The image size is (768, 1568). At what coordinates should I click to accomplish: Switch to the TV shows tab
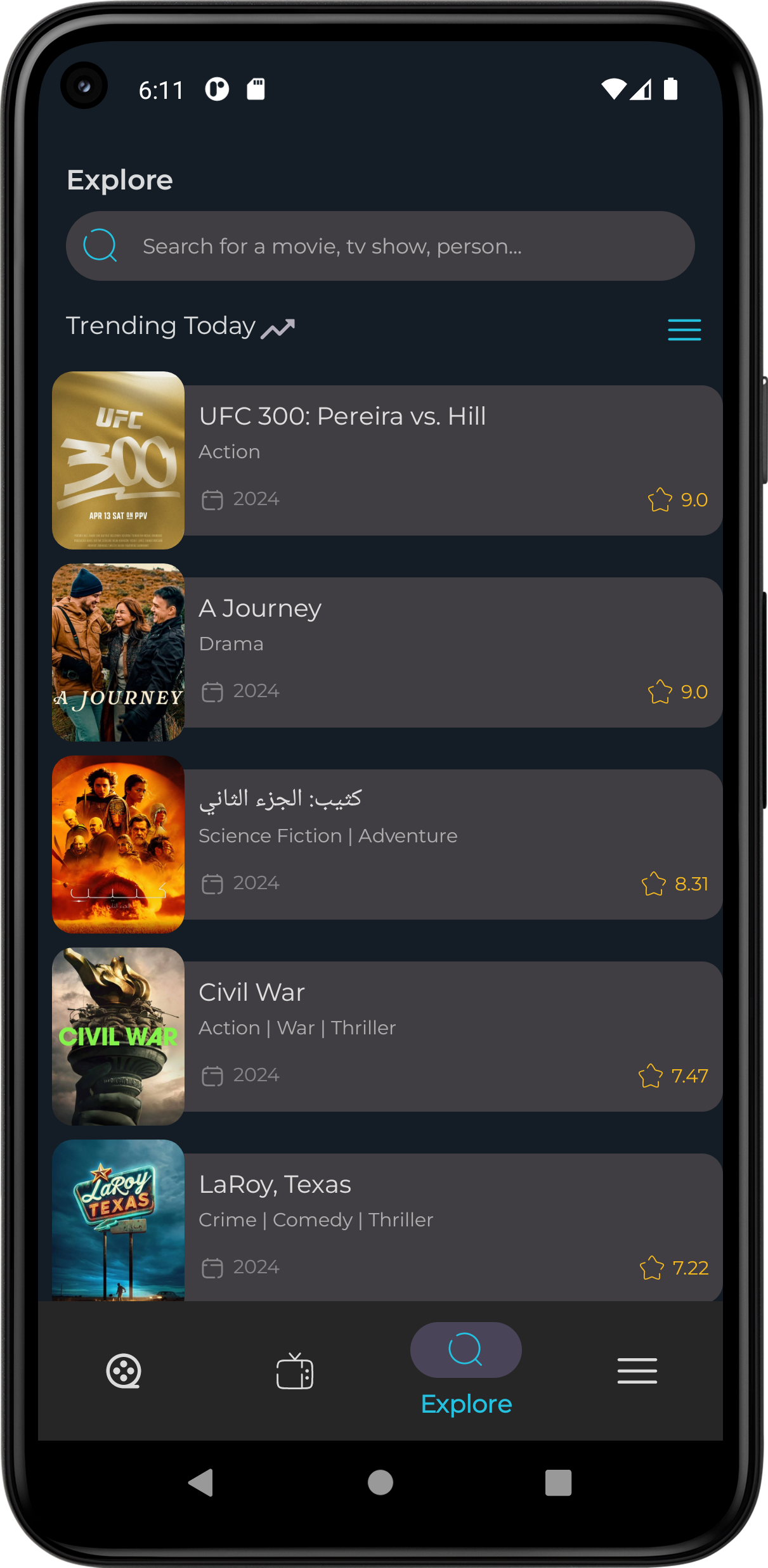point(295,1371)
